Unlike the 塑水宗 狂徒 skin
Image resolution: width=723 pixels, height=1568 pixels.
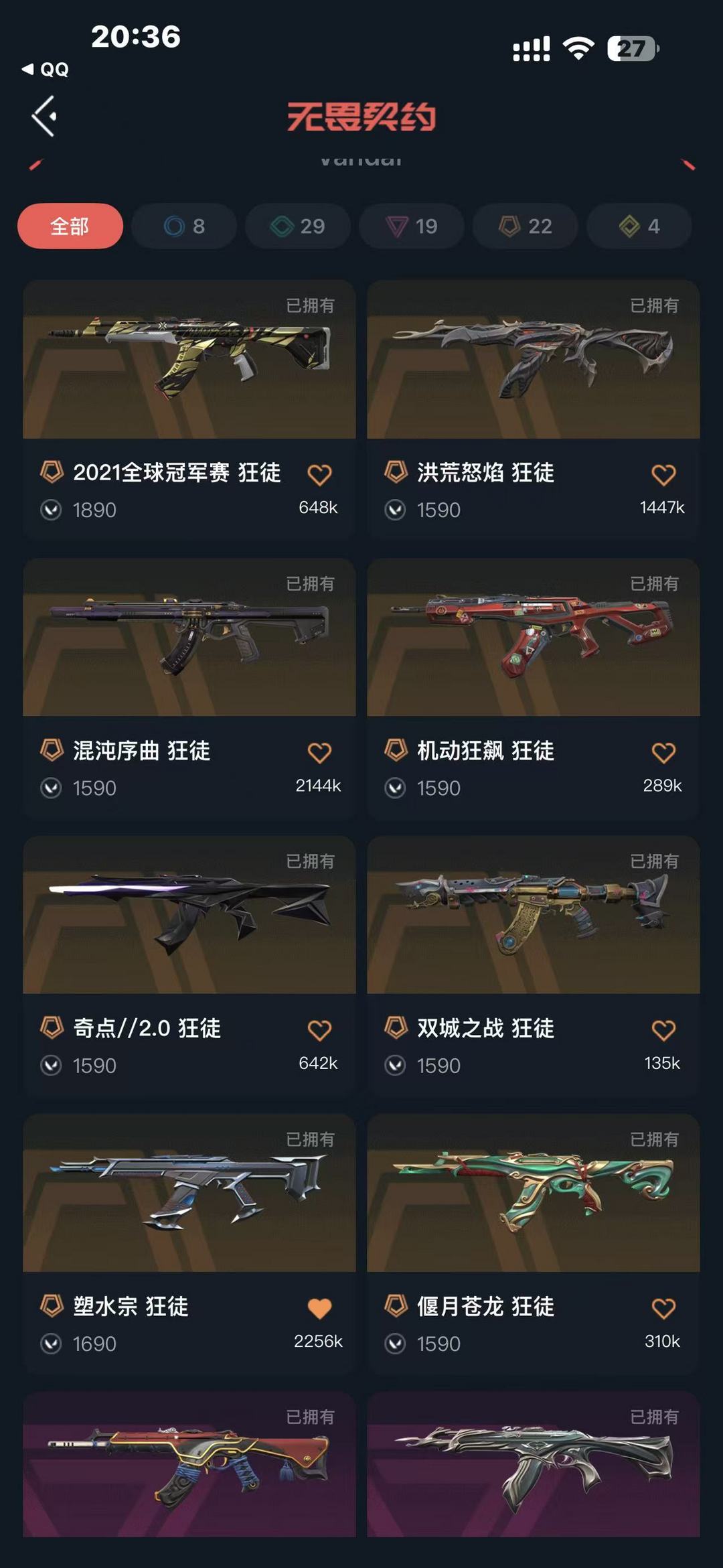coord(319,1308)
